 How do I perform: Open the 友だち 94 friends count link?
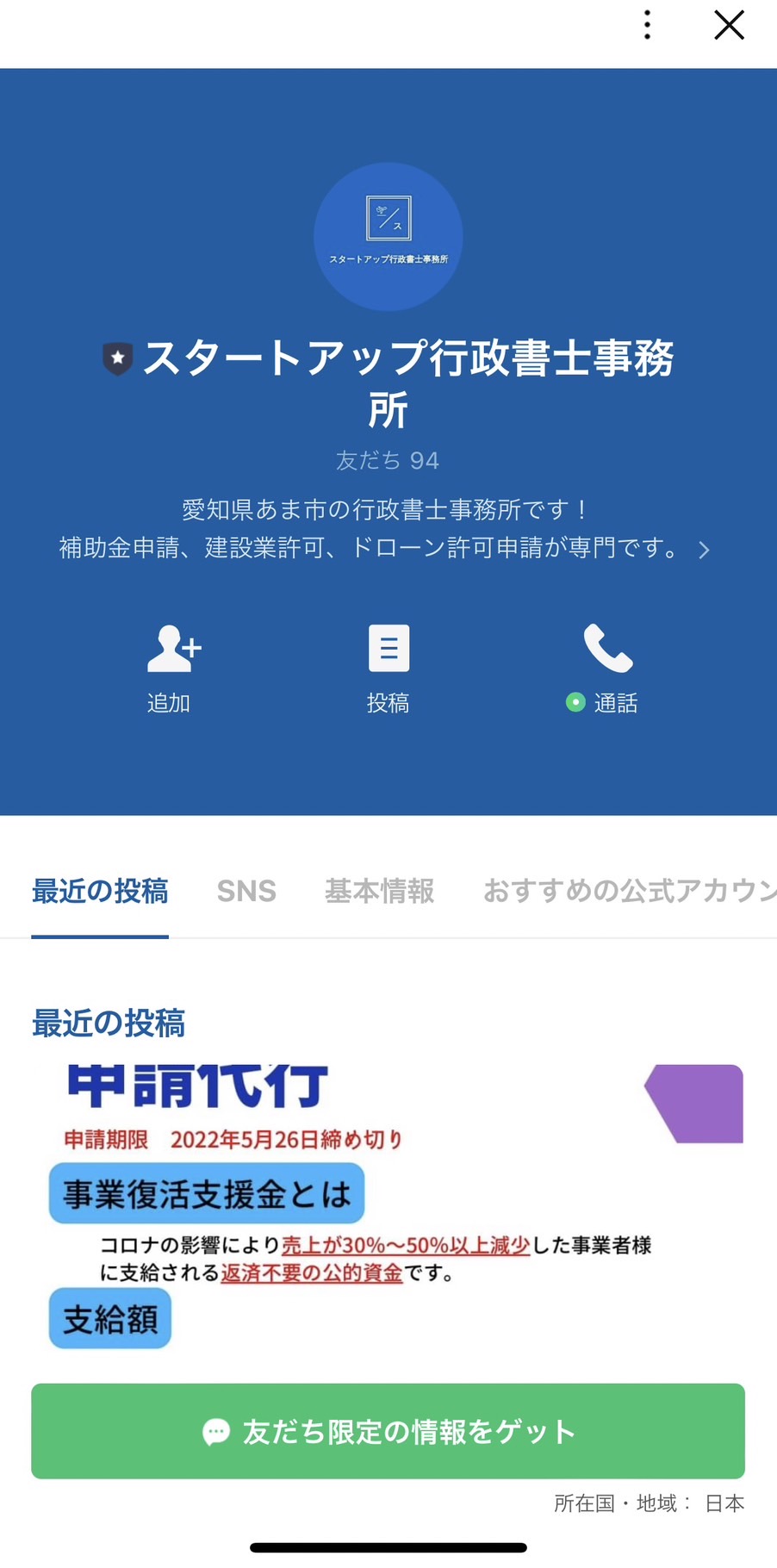[x=388, y=461]
